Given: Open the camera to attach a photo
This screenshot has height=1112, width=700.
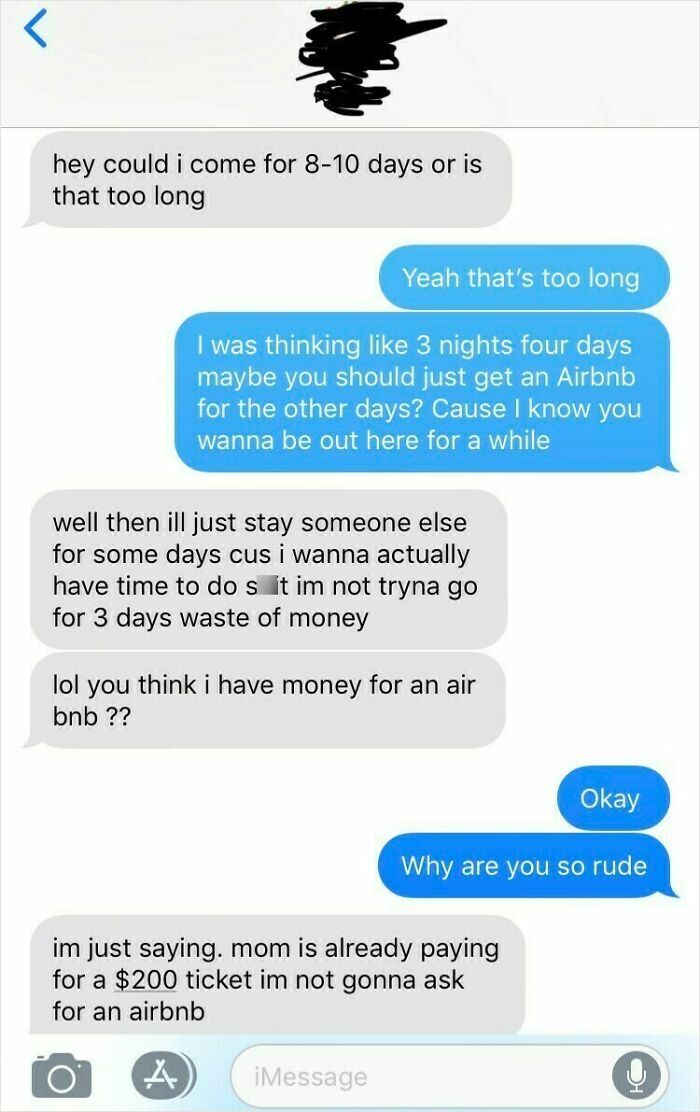Looking at the screenshot, I should point(62,1076).
